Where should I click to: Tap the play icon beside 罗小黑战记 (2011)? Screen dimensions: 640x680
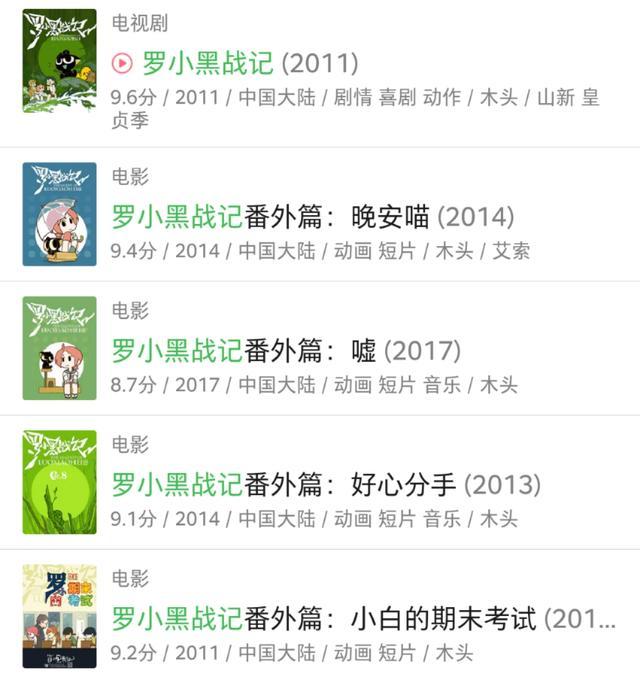tap(122, 64)
